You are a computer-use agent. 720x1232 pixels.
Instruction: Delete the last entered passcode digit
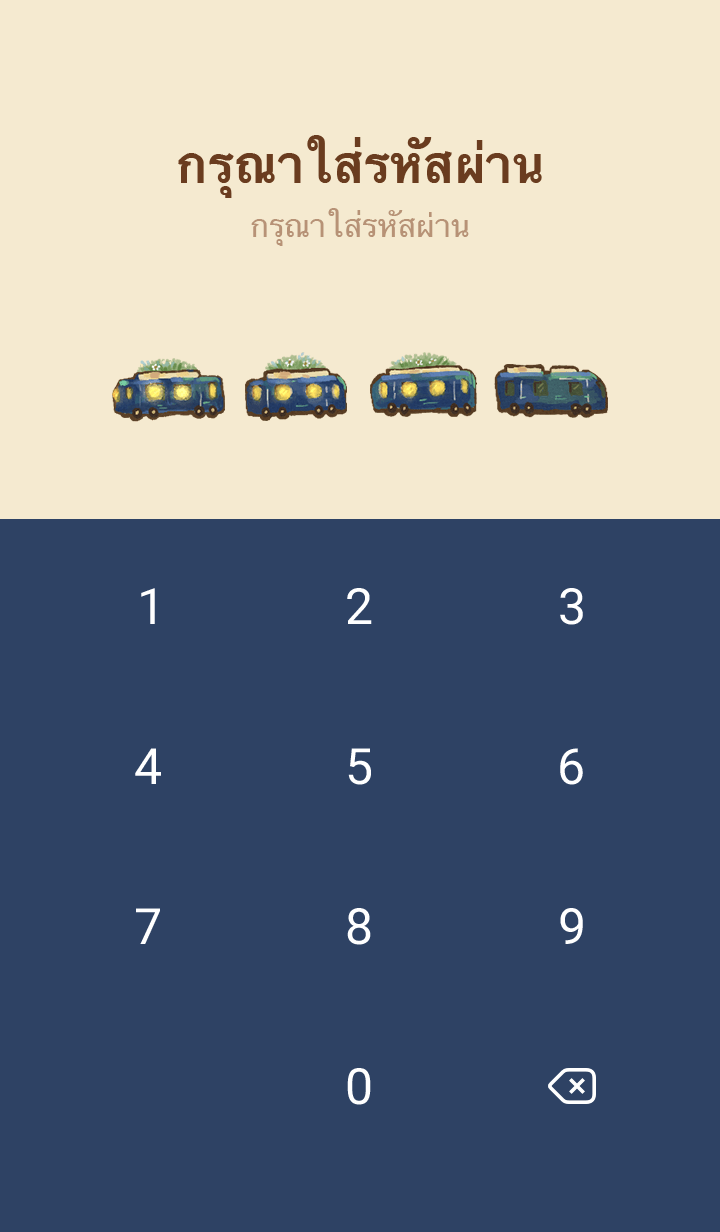click(x=572, y=1086)
